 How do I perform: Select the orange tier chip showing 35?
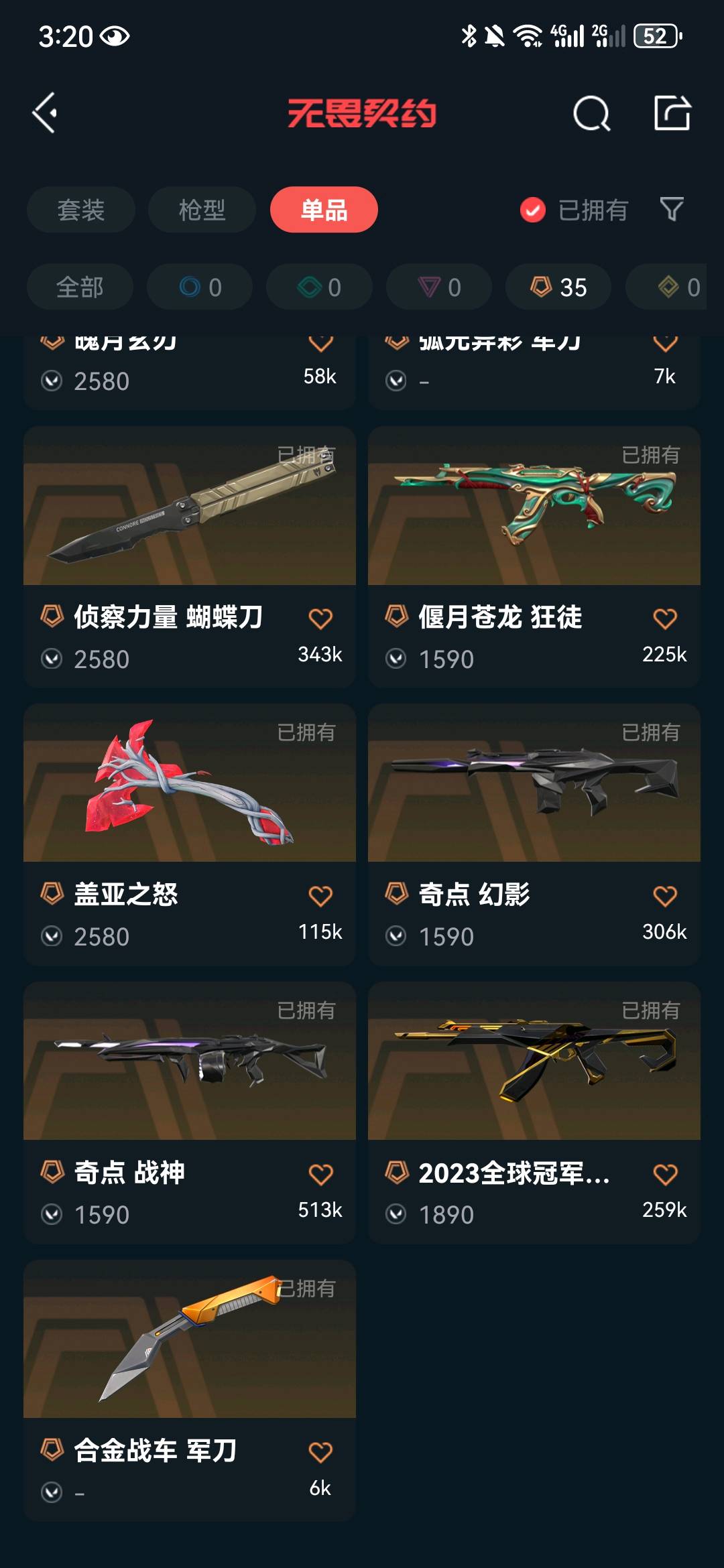558,287
